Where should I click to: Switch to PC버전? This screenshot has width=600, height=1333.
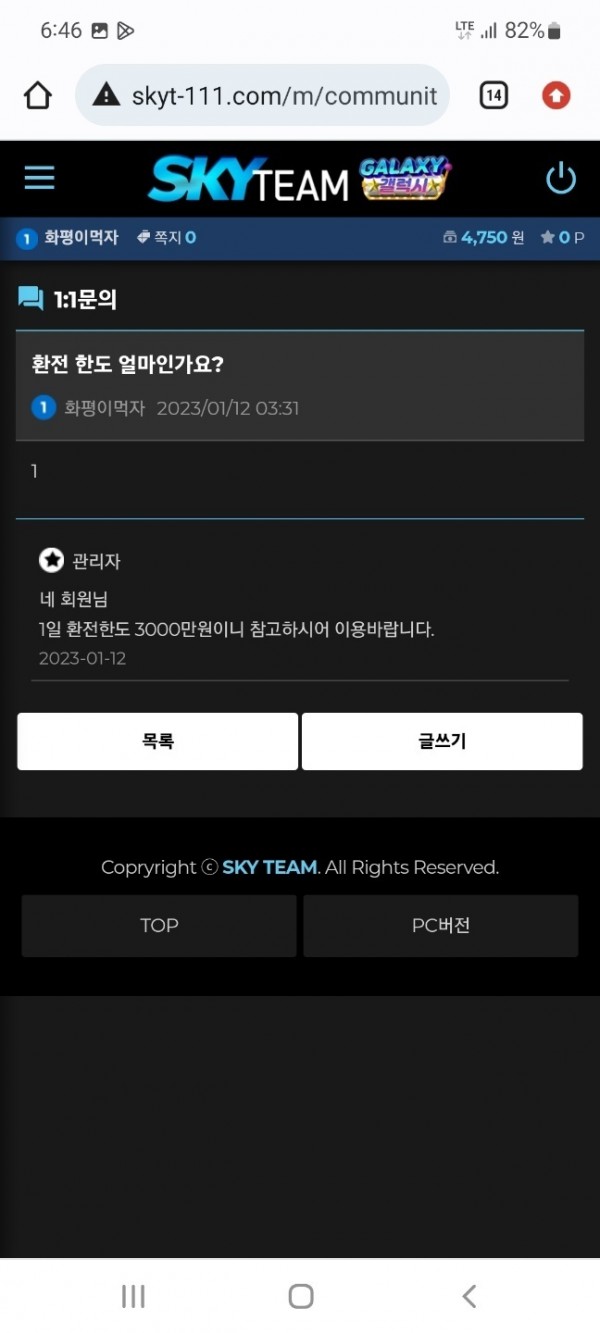(x=441, y=926)
